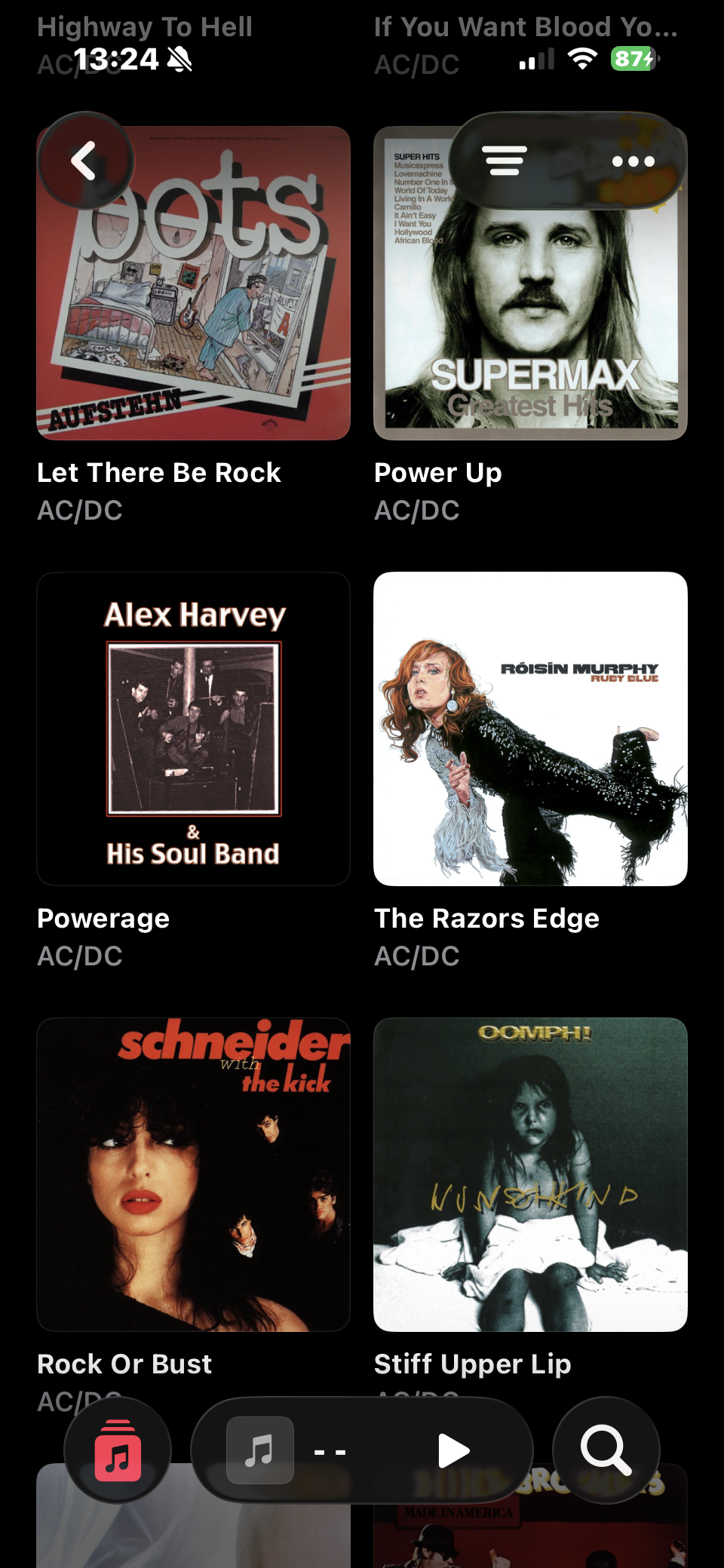
Task: Open the Power Up album
Action: pyautogui.click(x=530, y=284)
